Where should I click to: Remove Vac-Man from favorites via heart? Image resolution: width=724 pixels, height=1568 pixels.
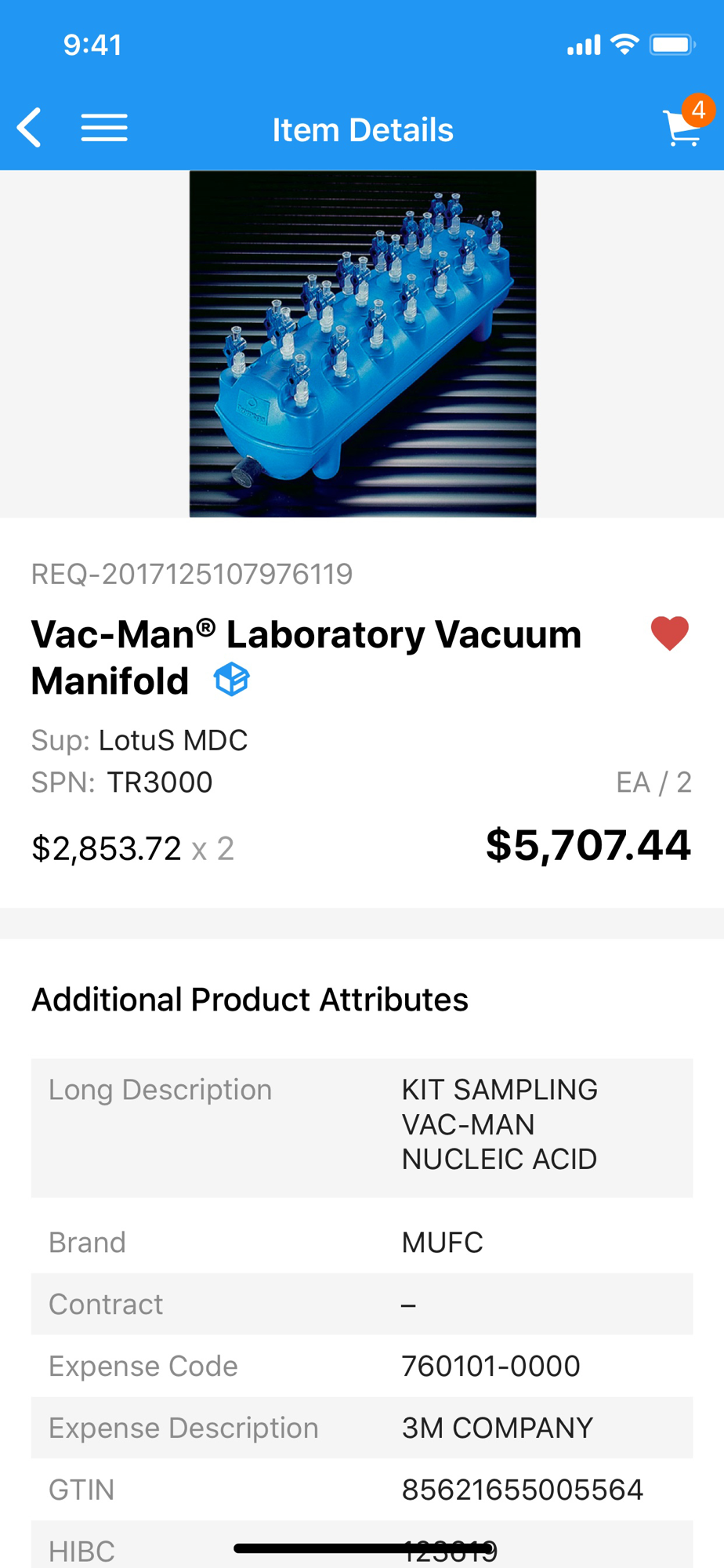670,633
